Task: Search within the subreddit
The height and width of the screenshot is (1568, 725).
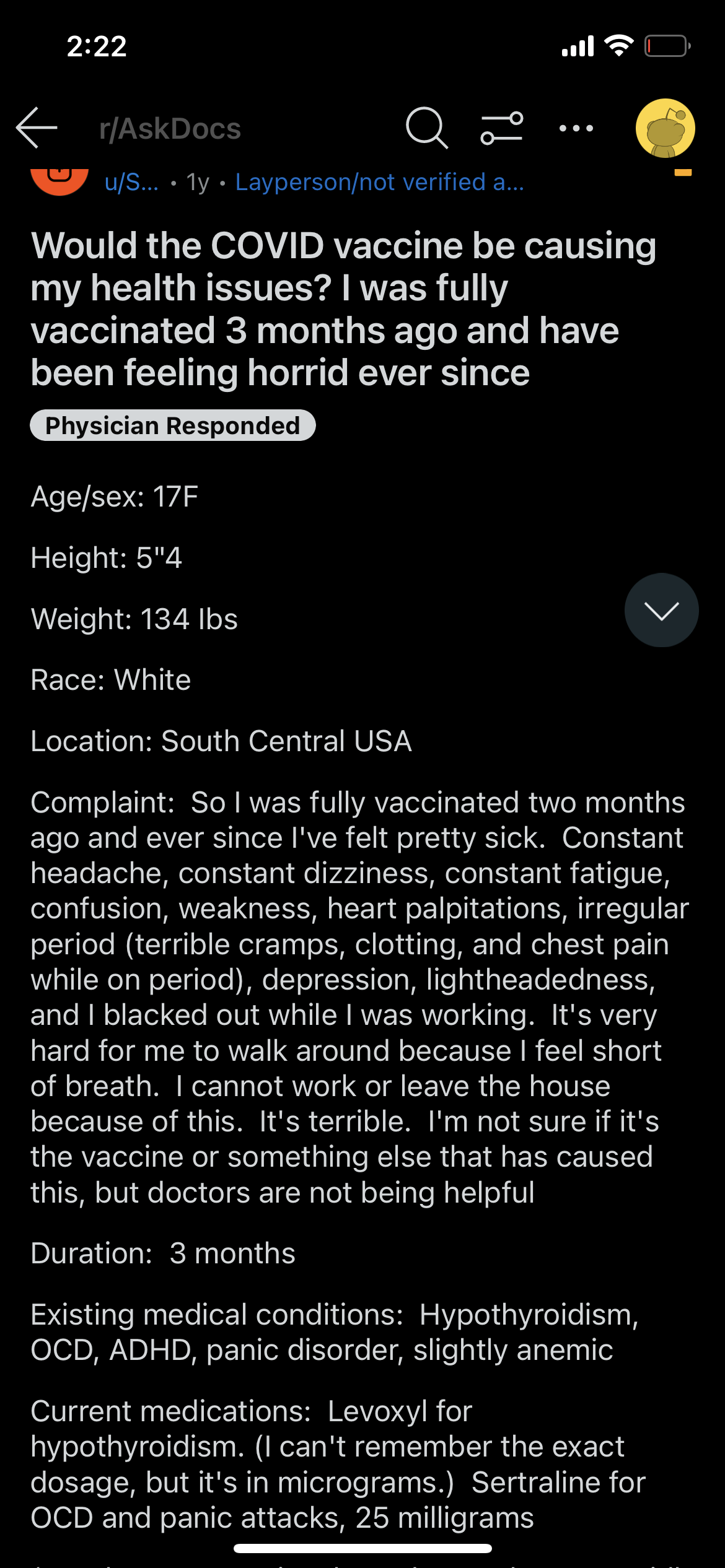Action: click(426, 128)
